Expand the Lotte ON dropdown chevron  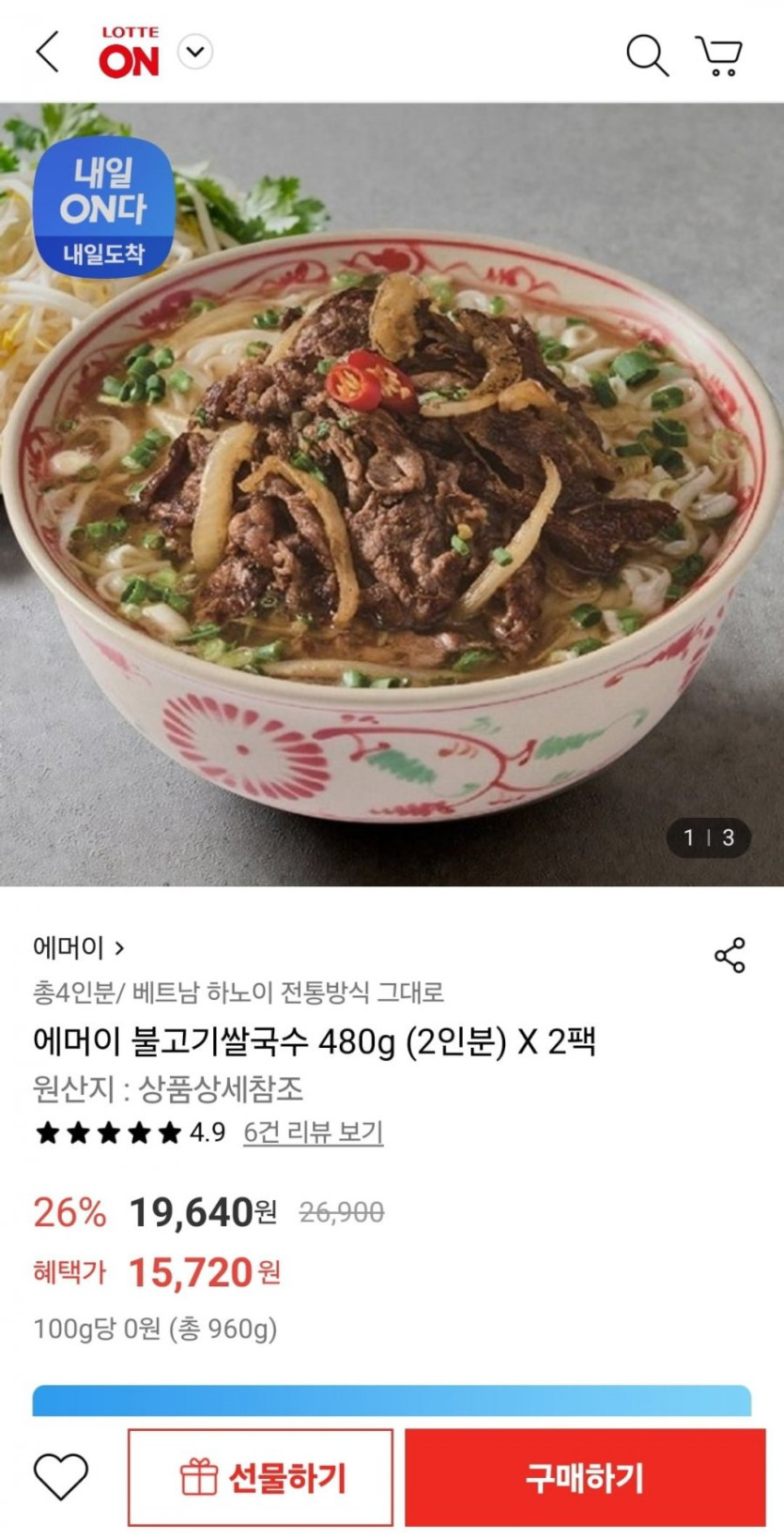click(x=195, y=52)
